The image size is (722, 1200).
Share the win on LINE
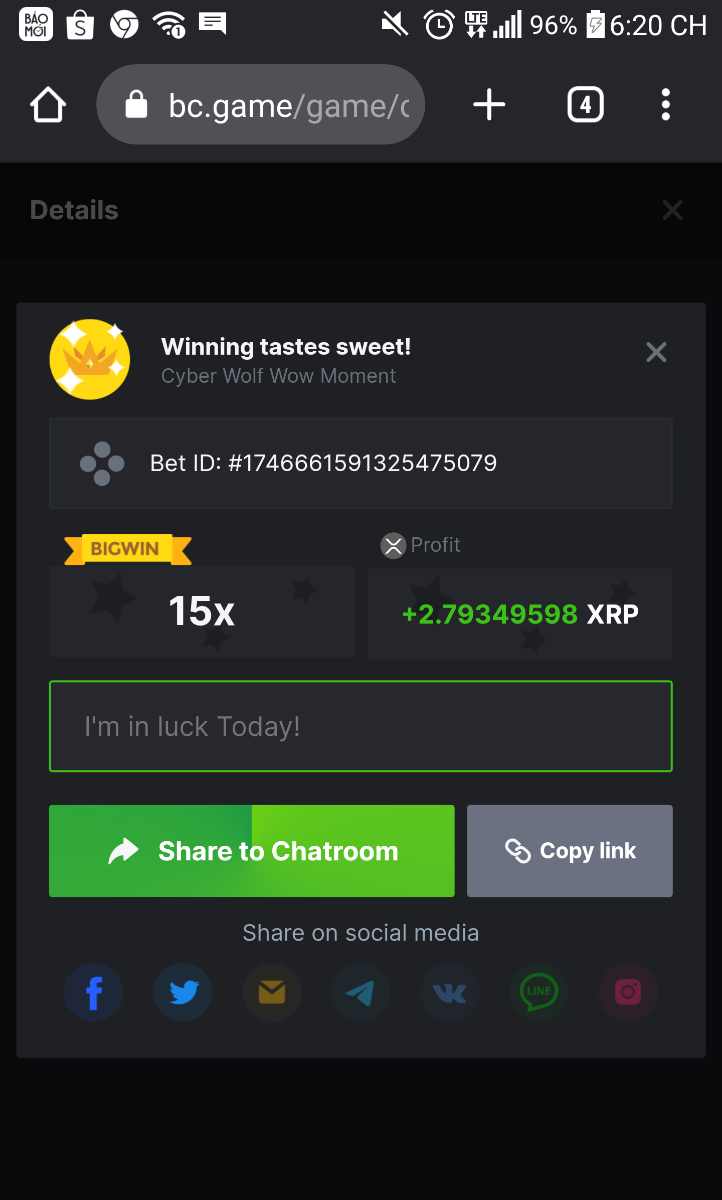[x=539, y=992]
